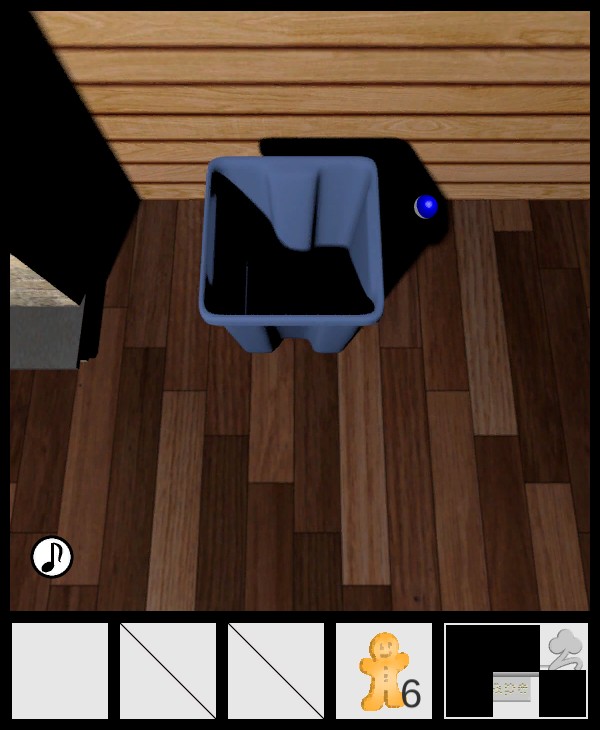
Task: Toggle the music note sound button
Action: 52,557
